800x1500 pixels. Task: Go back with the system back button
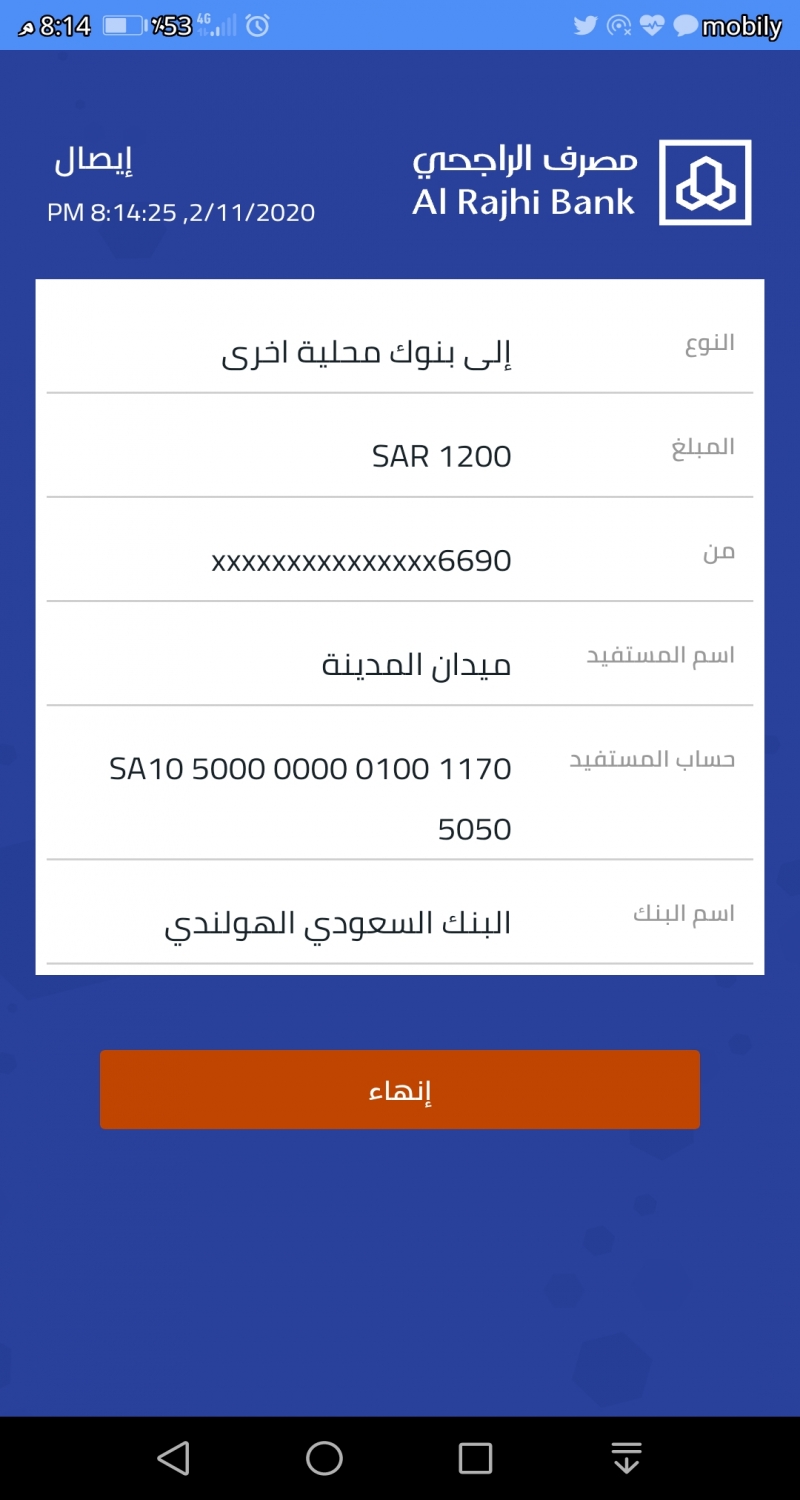point(174,1458)
